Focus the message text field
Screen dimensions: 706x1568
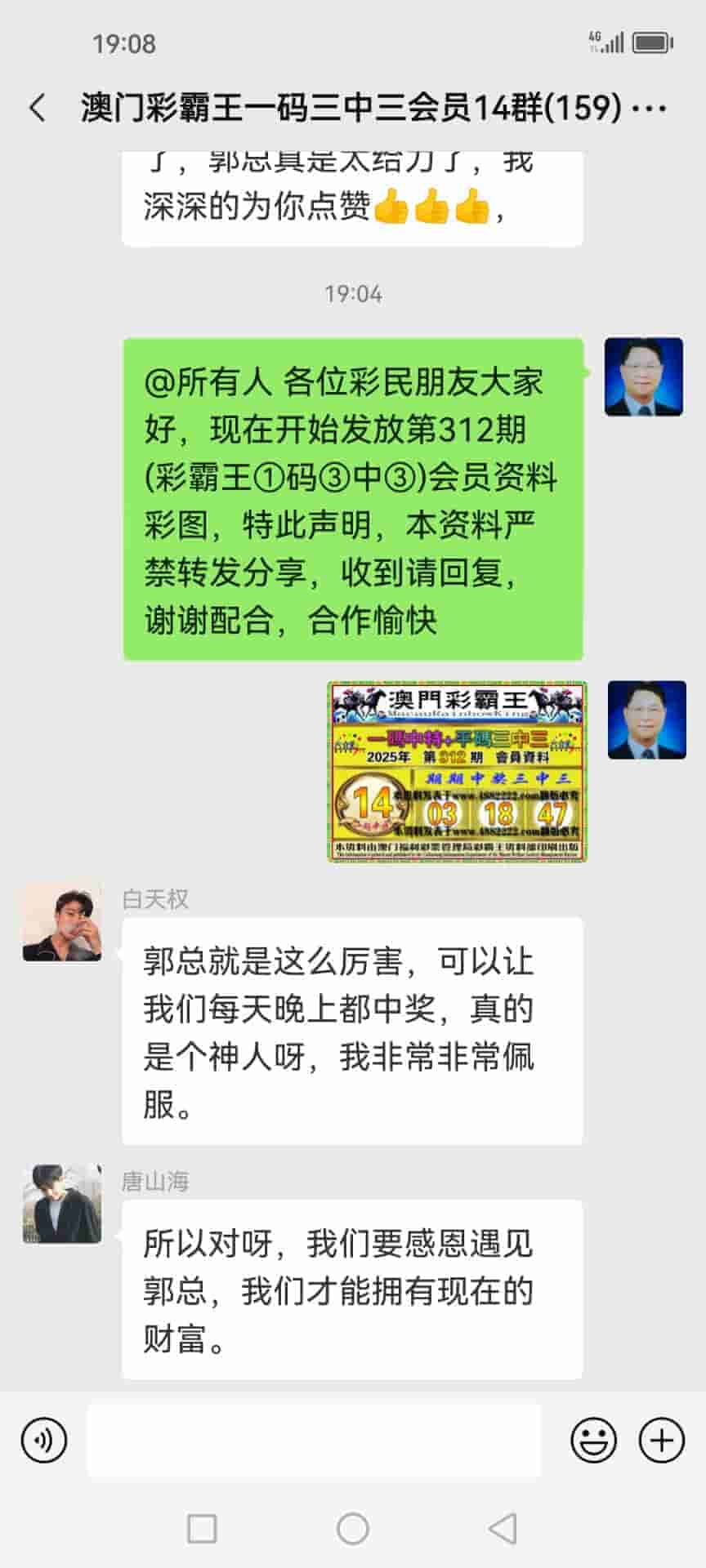coord(314,1440)
